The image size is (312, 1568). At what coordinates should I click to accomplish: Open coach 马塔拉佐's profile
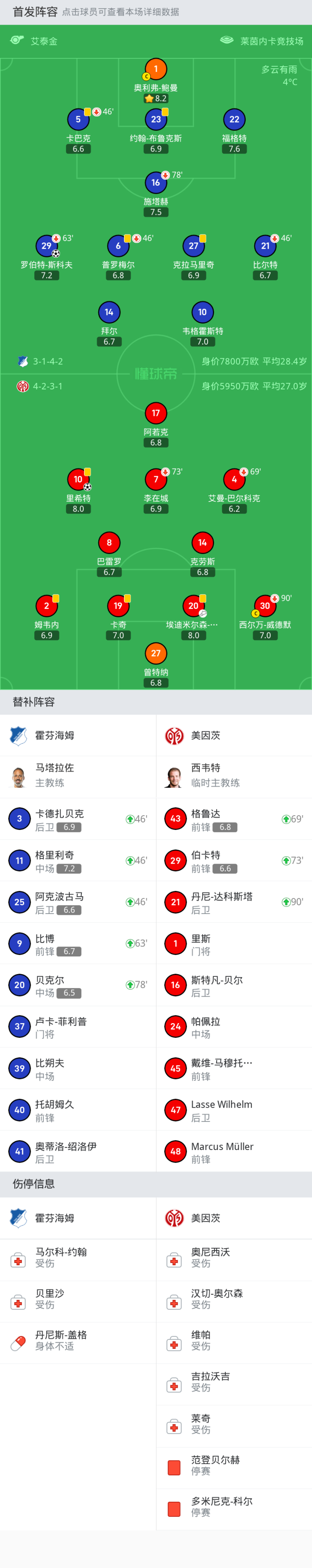coord(78,776)
